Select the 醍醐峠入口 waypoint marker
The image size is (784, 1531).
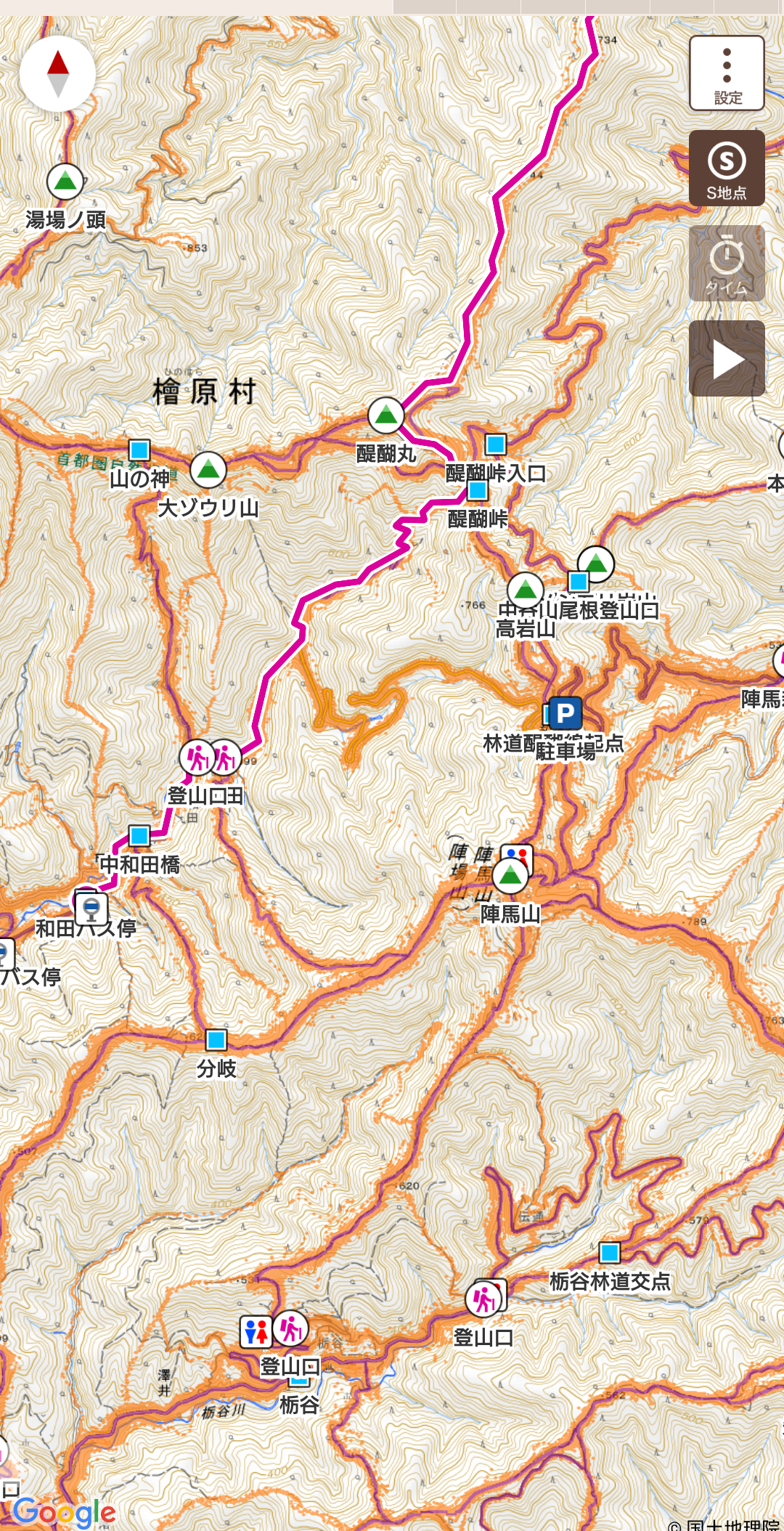(x=496, y=444)
